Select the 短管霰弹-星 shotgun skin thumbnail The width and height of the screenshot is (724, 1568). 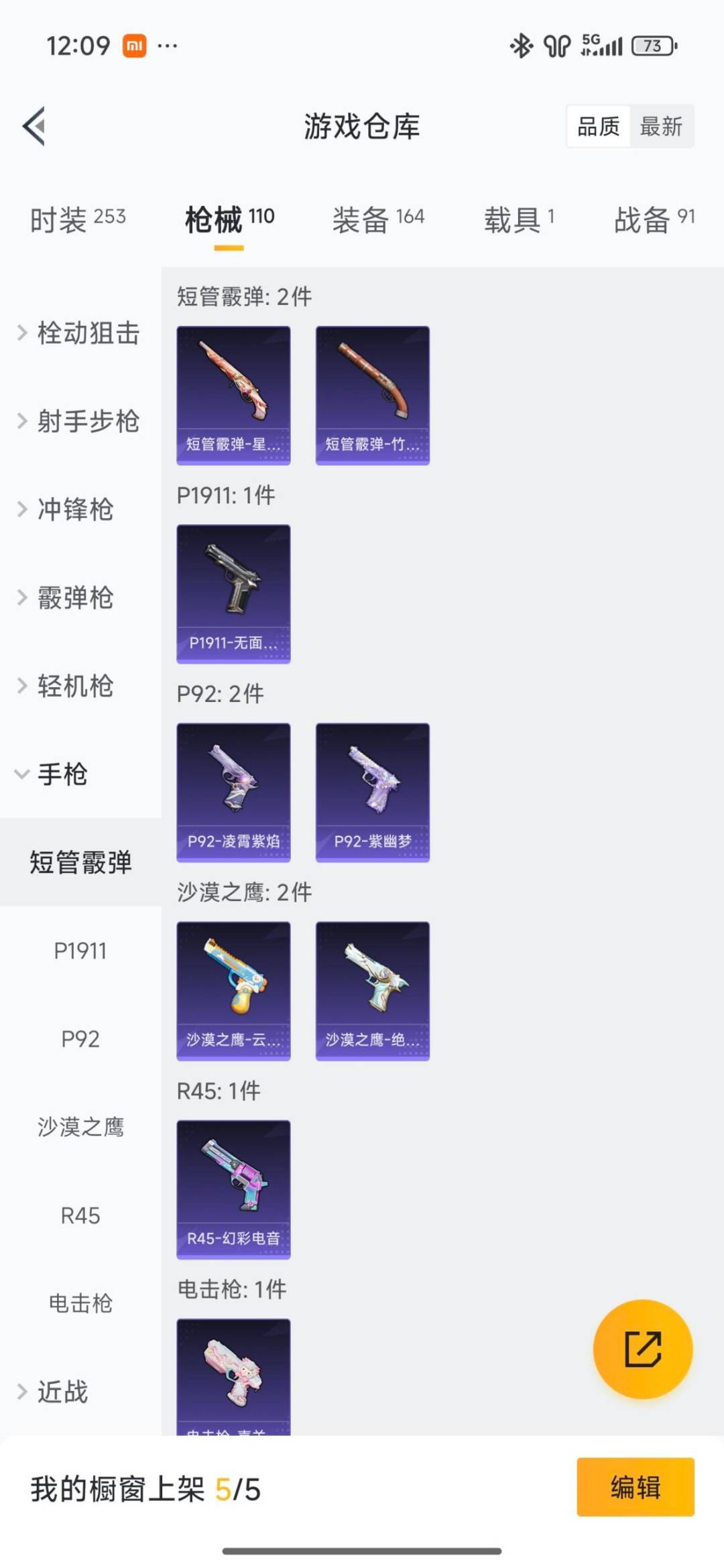tap(233, 394)
